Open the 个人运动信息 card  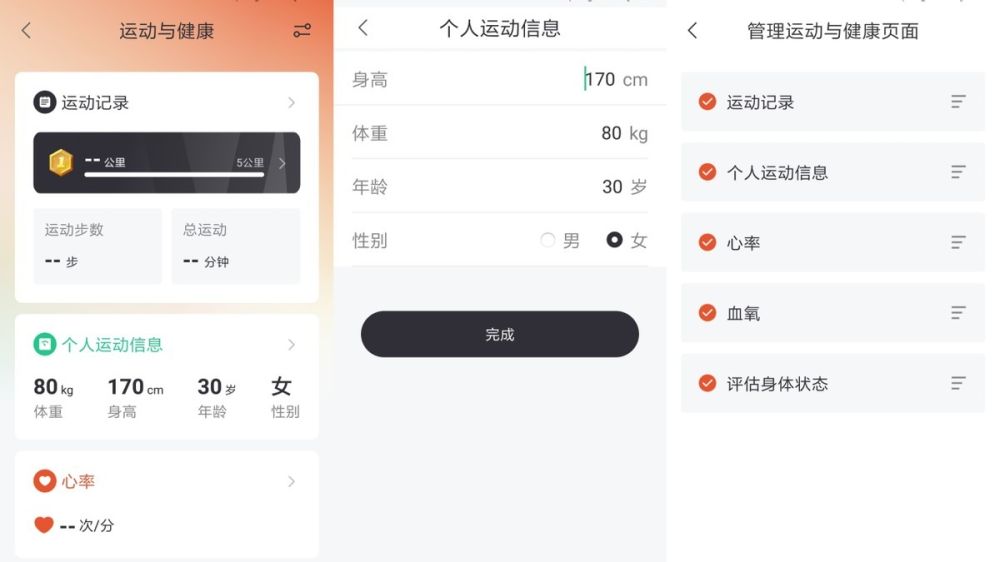[166, 345]
